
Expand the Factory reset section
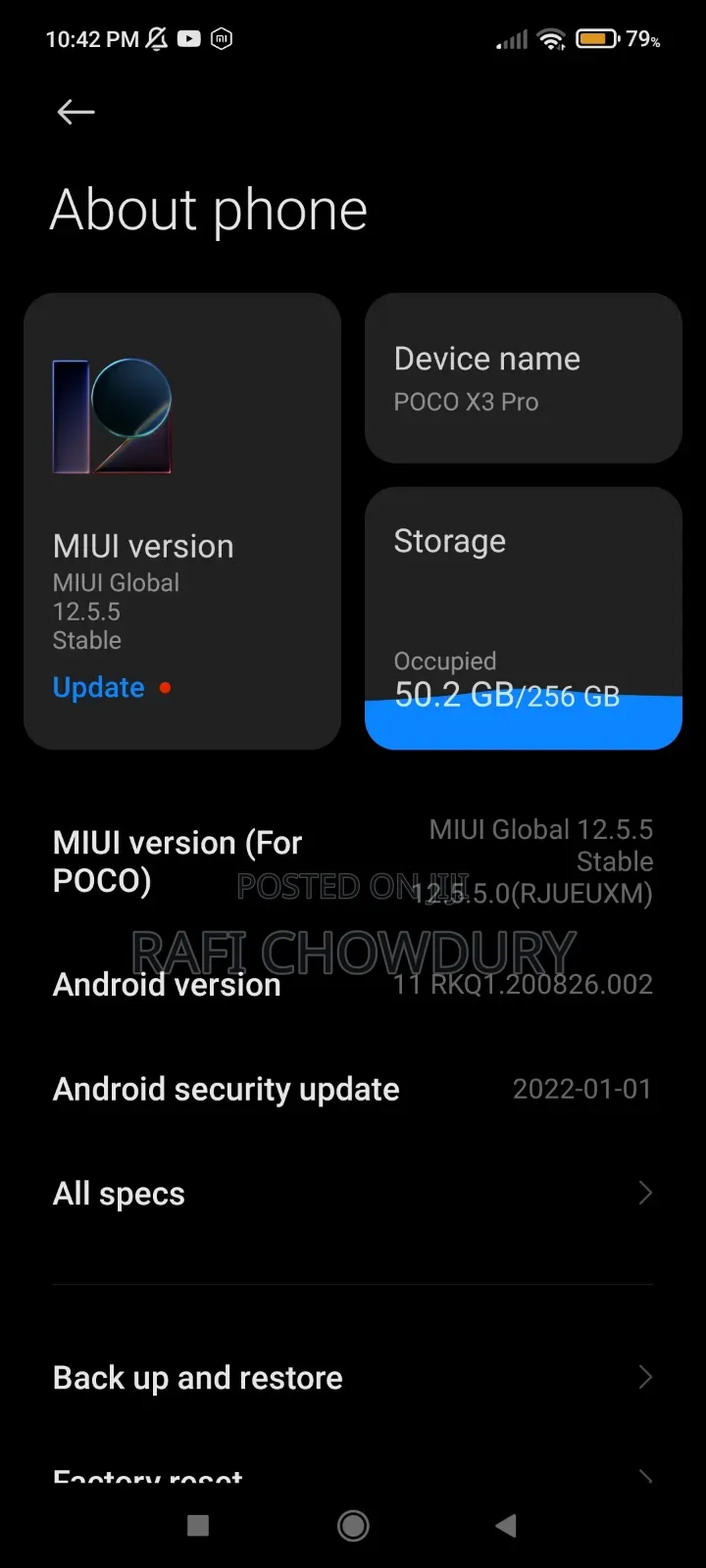pos(353,1475)
